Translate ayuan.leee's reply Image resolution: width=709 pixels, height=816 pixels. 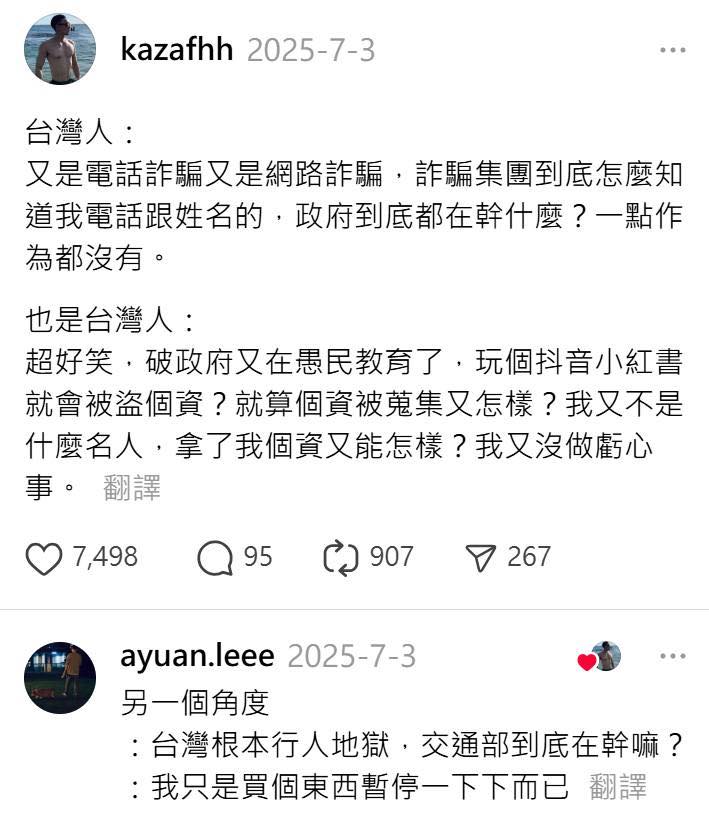click(x=617, y=787)
